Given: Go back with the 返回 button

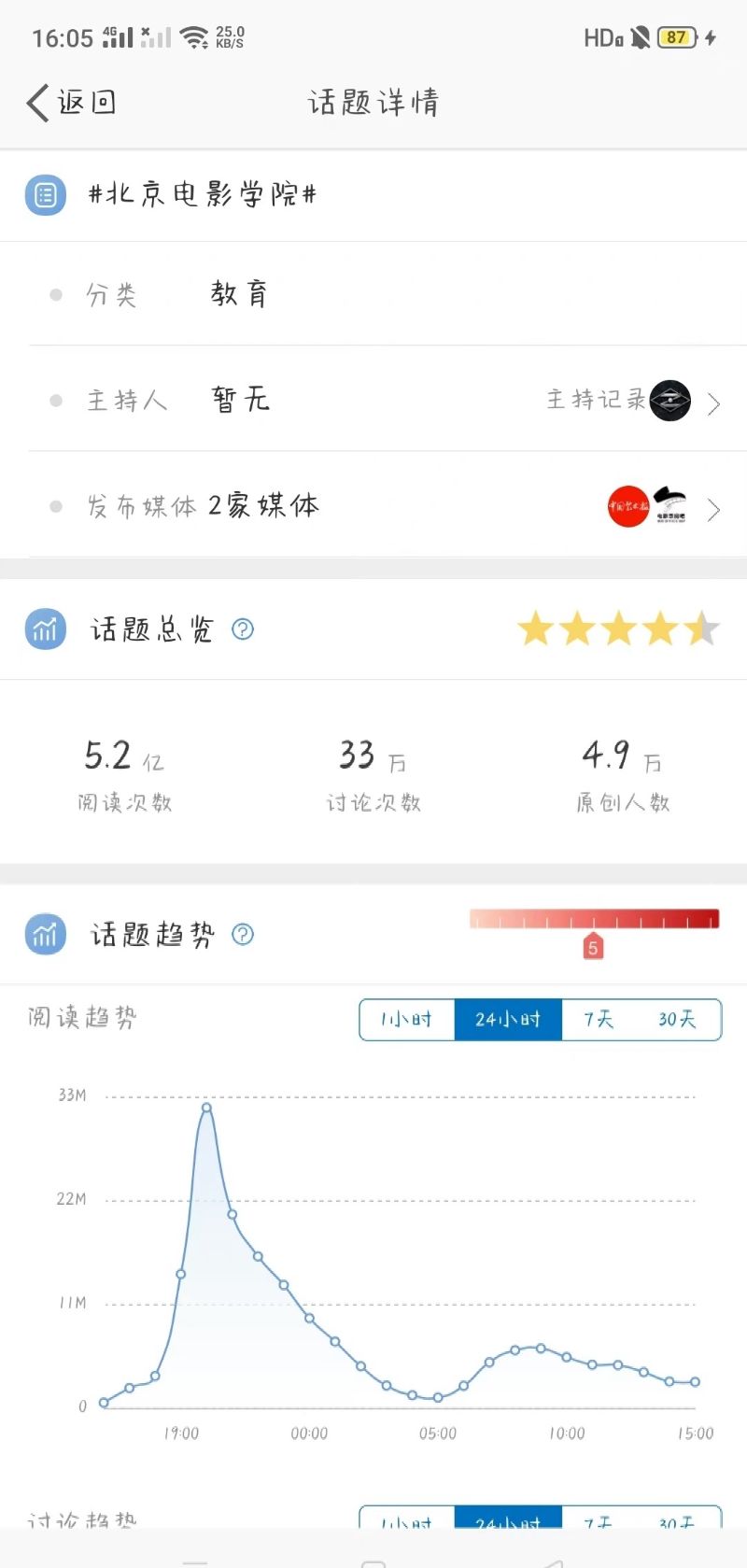Looking at the screenshot, I should pyautogui.click(x=71, y=103).
